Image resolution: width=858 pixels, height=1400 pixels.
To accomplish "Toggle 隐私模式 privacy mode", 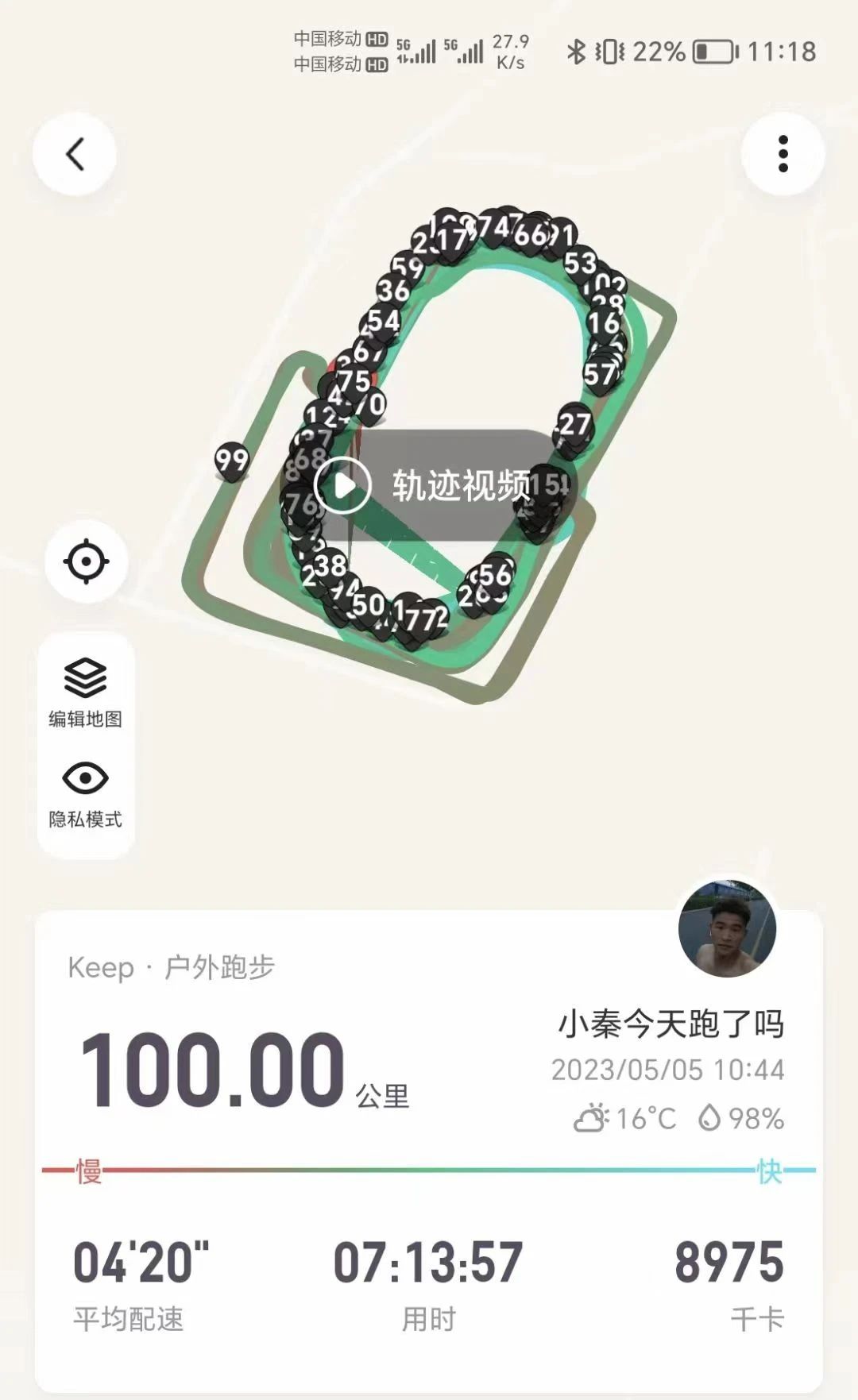I will click(x=86, y=794).
